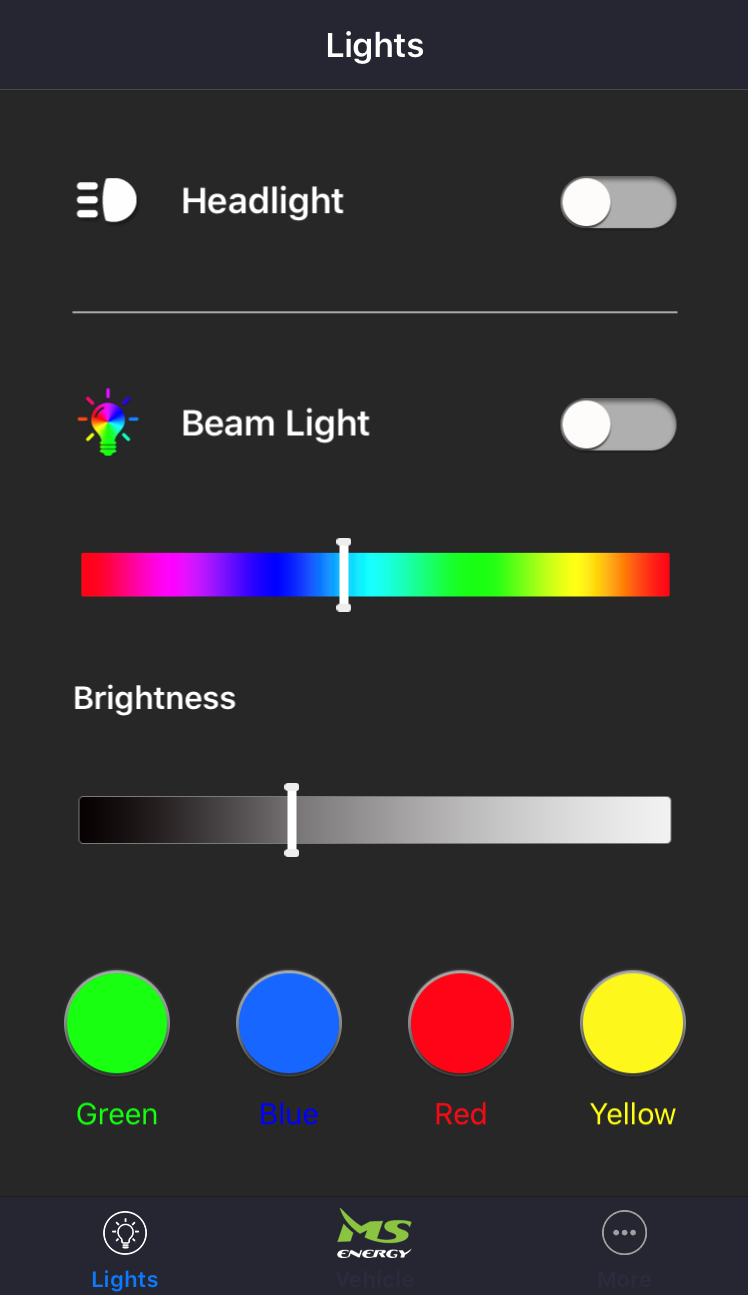This screenshot has height=1295, width=748.
Task: Switch to the Vehicle tab
Action: point(375,1248)
